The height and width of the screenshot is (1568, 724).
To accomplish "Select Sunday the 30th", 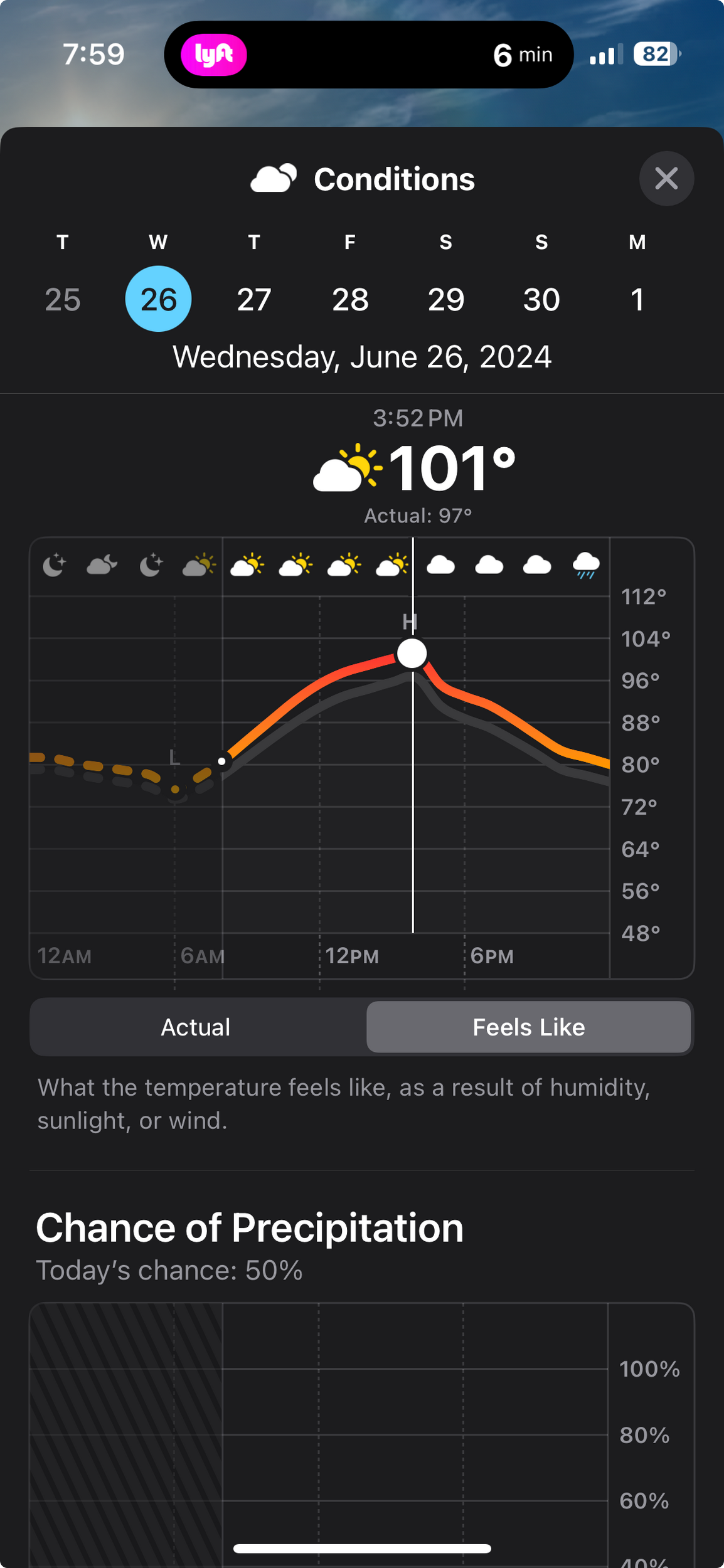I will pyautogui.click(x=541, y=299).
